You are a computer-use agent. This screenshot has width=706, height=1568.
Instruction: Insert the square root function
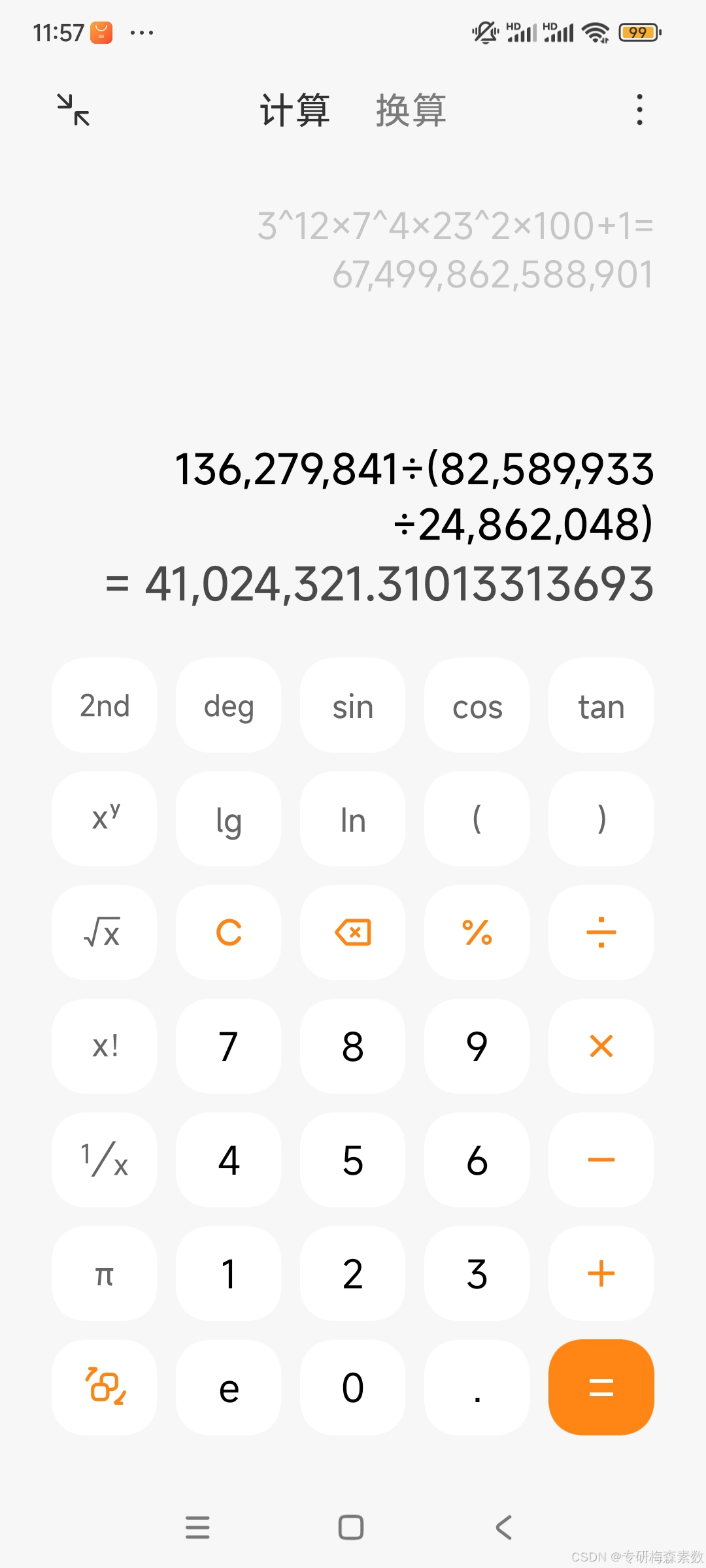click(105, 933)
